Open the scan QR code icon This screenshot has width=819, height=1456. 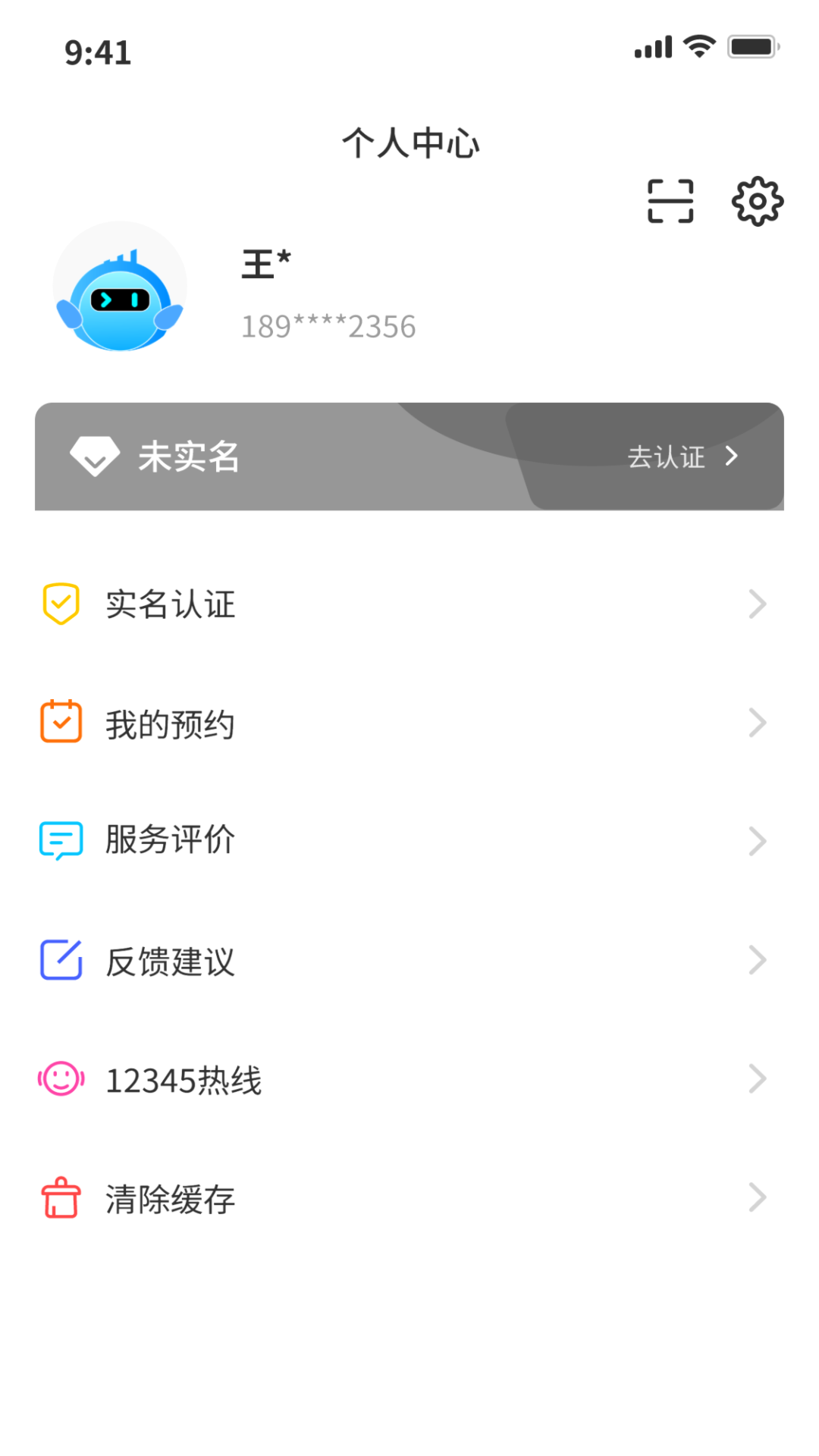(670, 199)
